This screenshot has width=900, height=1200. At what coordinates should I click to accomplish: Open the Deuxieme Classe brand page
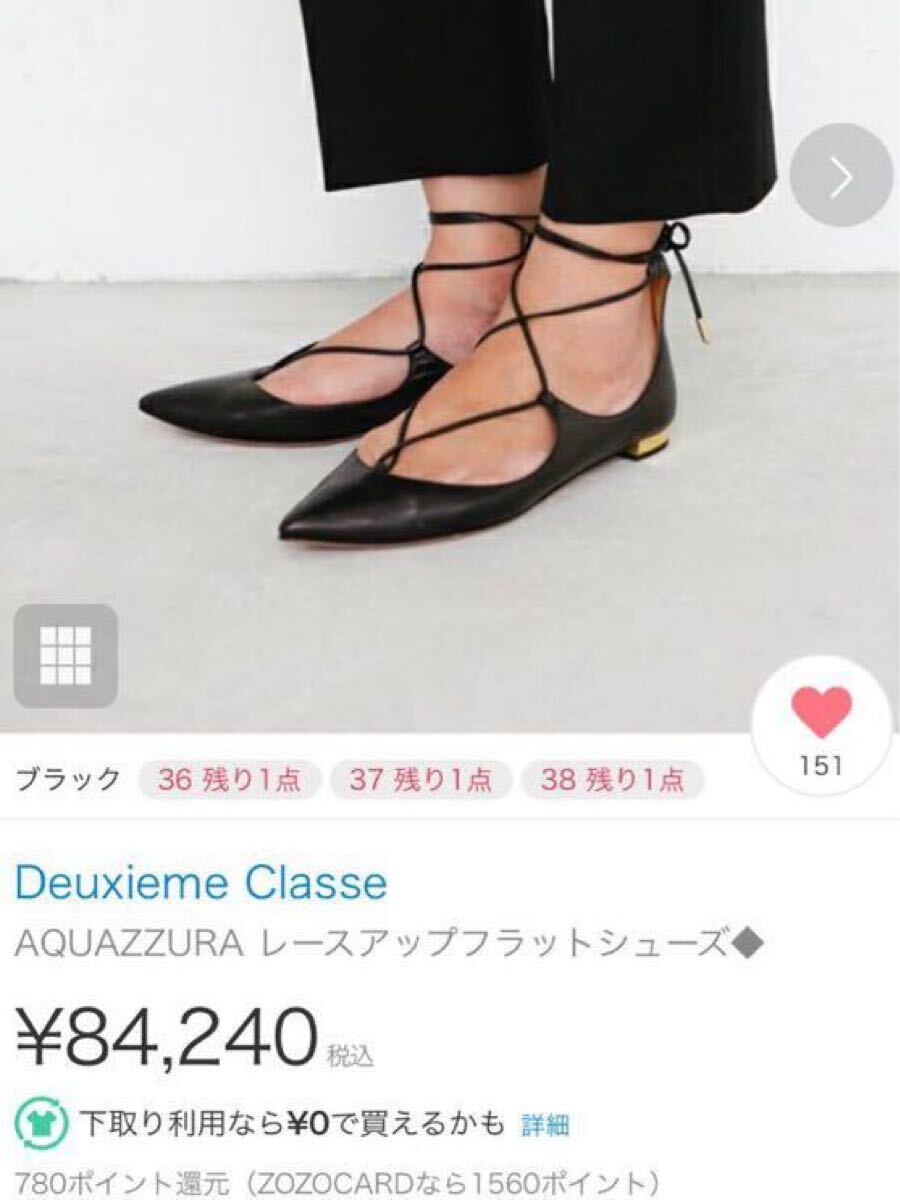[201, 883]
